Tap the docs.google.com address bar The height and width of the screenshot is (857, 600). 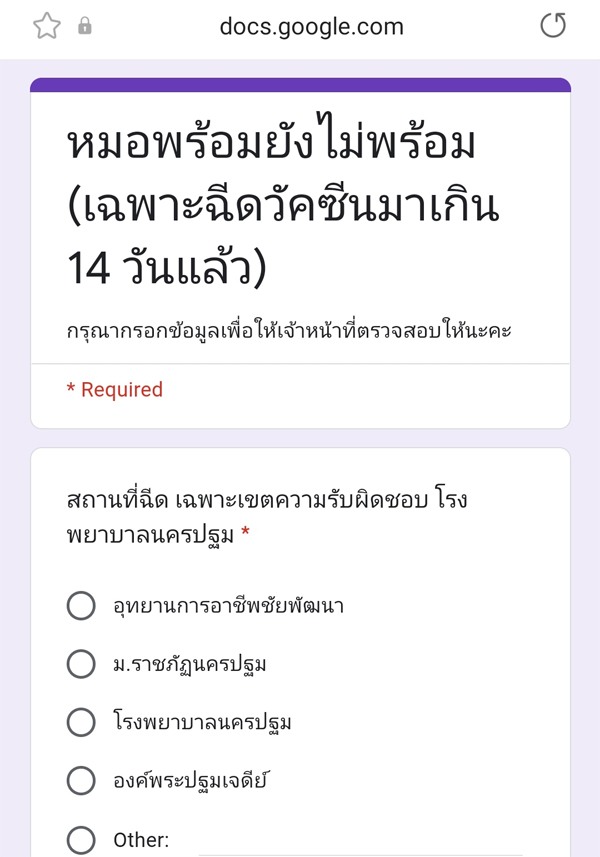(x=311, y=27)
